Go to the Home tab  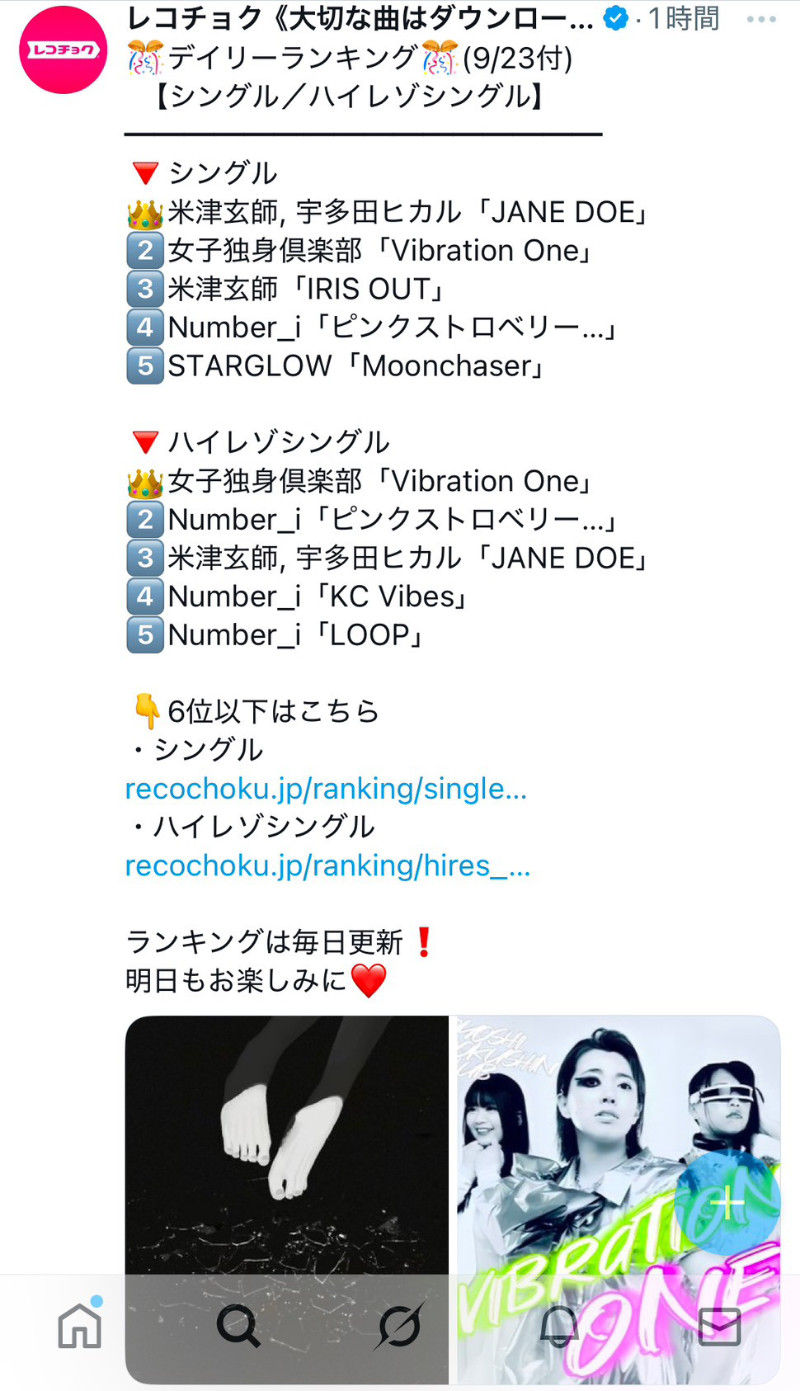pos(80,1326)
